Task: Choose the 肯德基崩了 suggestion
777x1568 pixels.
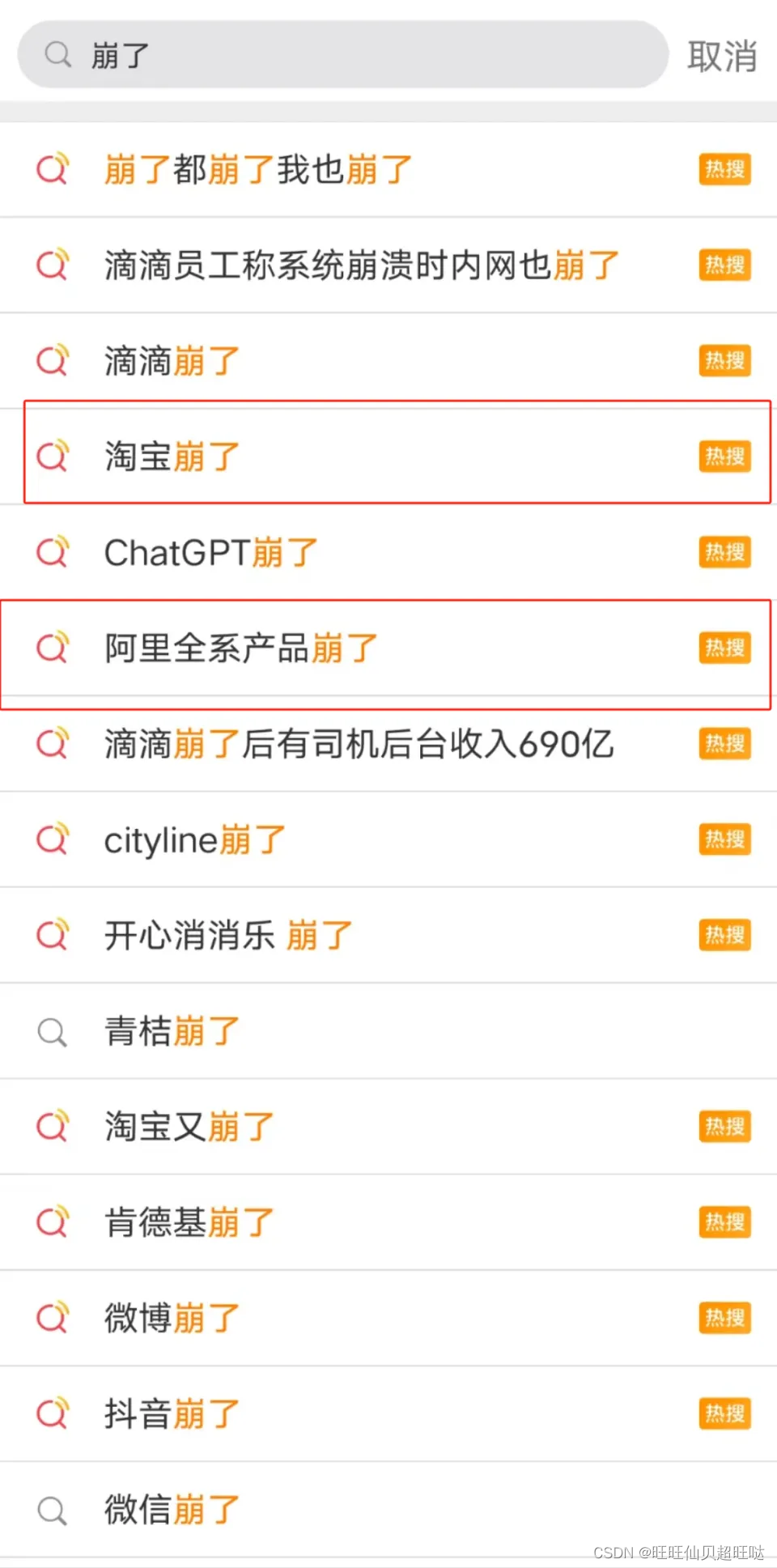Action: pyautogui.click(x=189, y=1222)
